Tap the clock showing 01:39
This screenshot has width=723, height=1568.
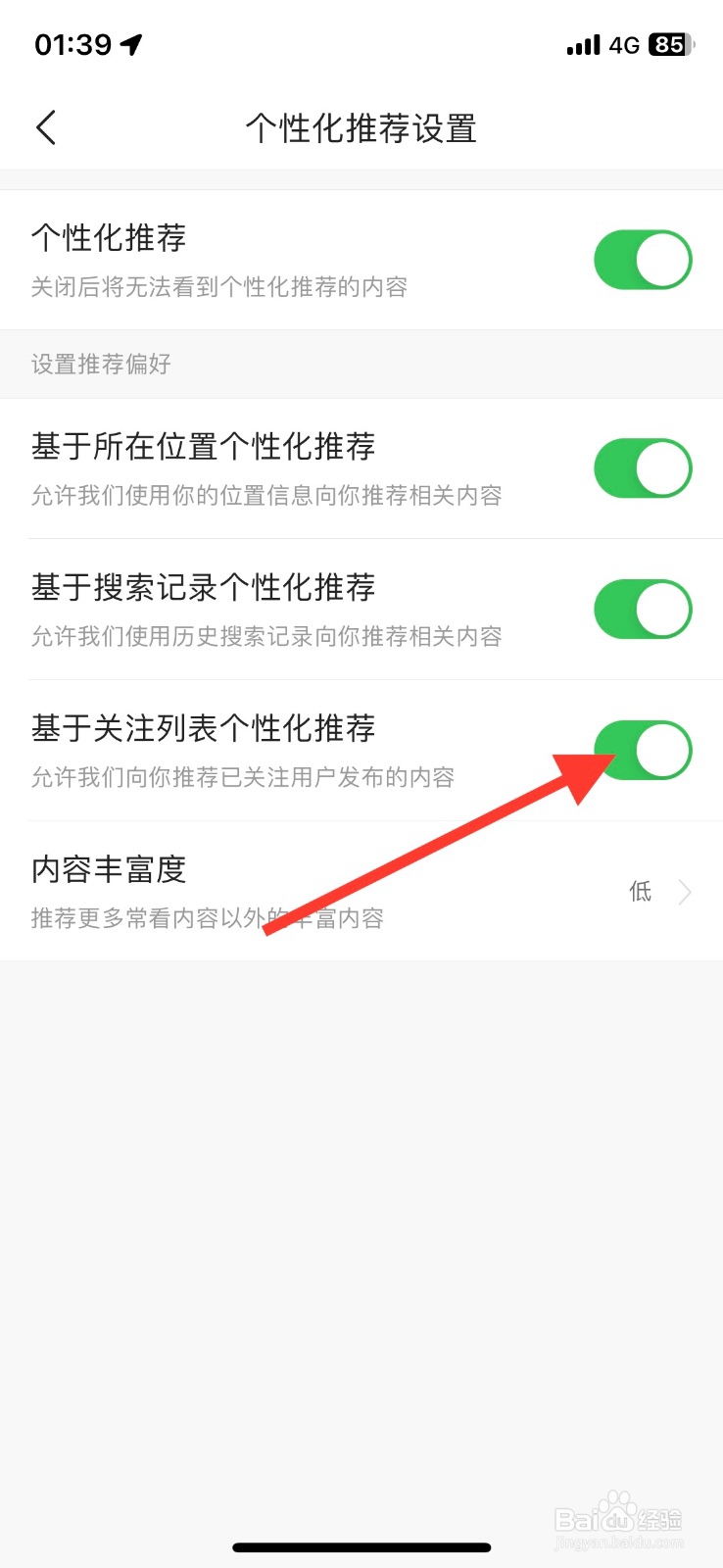coord(73,44)
